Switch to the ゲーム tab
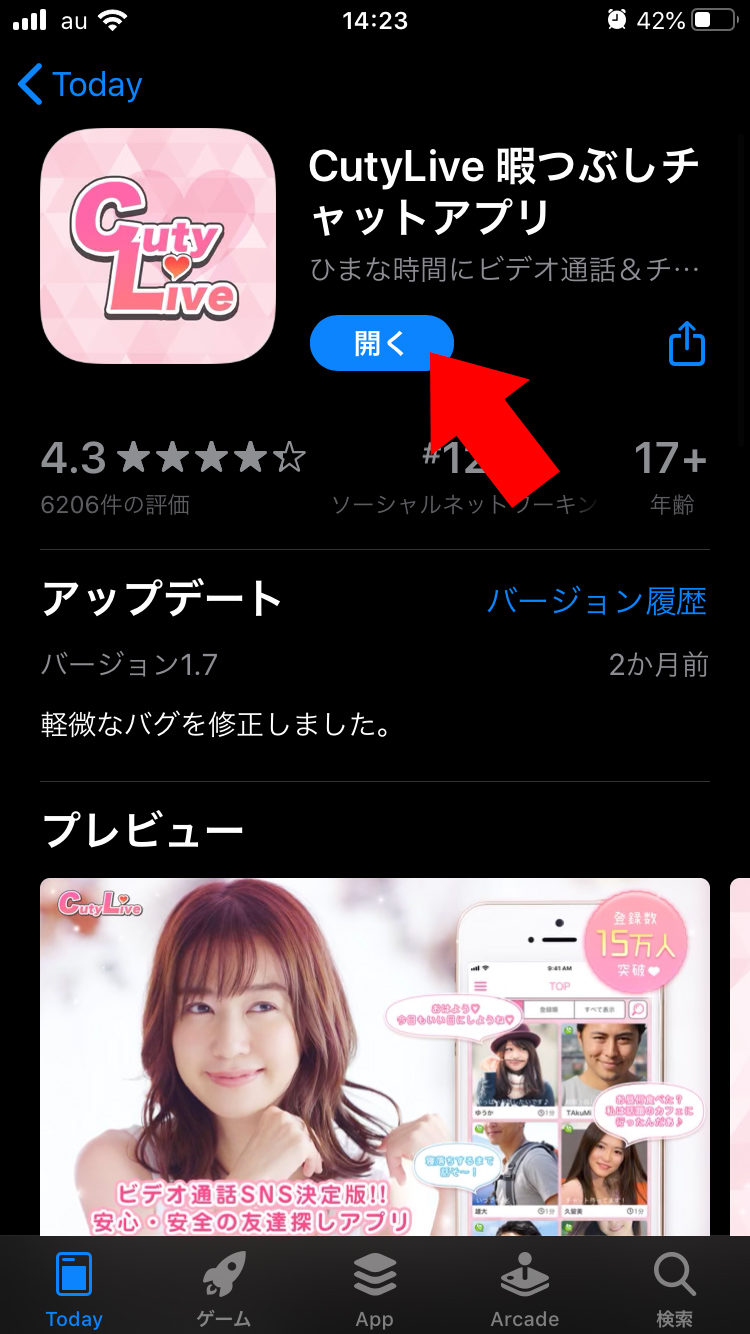 pyautogui.click(x=224, y=1290)
